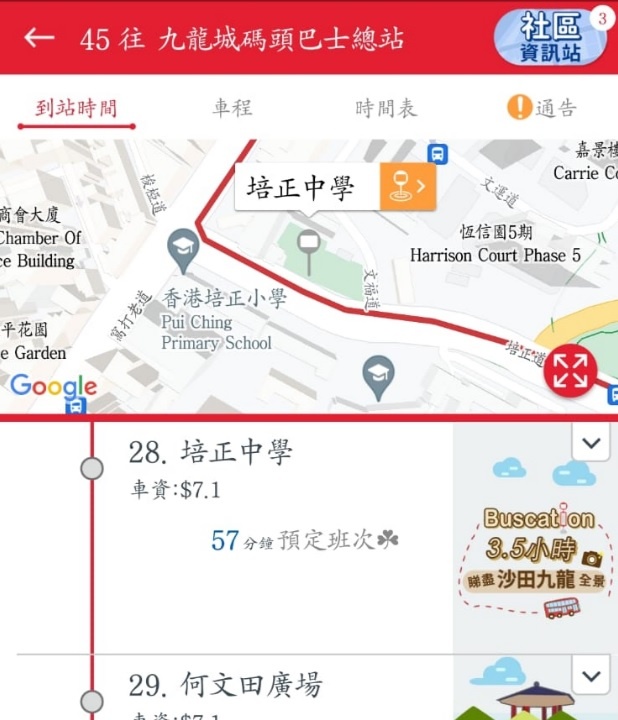Go back using the arrow icon
Viewport: 618px width, 720px height.
(39, 38)
